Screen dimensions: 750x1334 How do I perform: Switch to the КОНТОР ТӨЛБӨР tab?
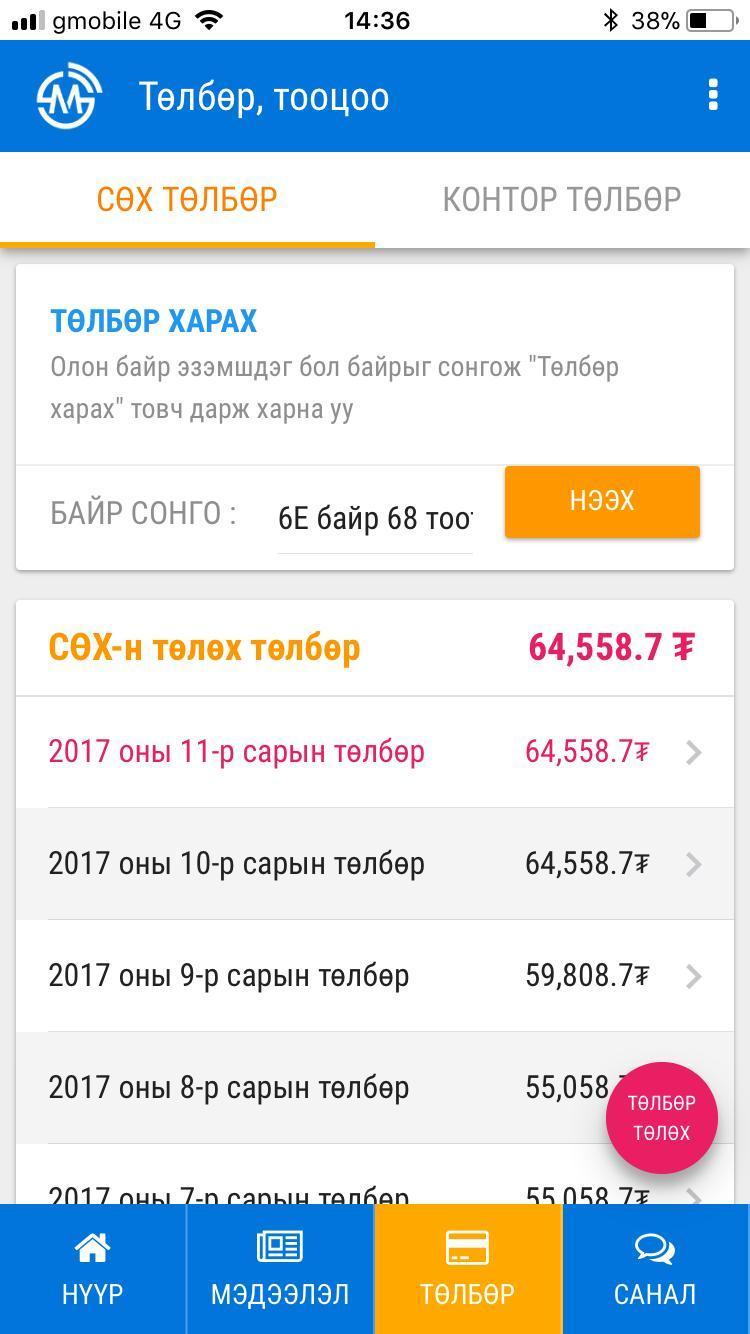pos(562,199)
